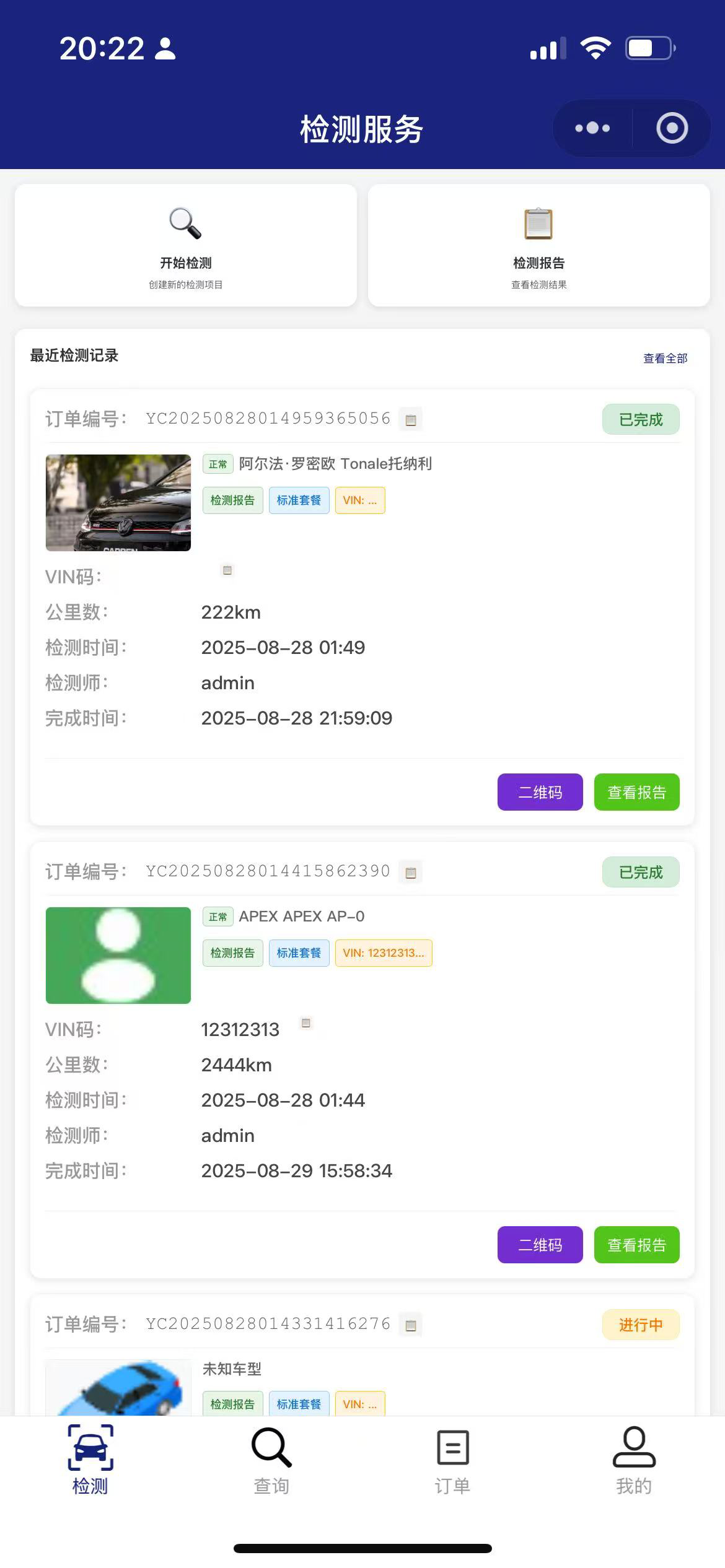Open the clipboard icon for inspection reports

tap(538, 225)
